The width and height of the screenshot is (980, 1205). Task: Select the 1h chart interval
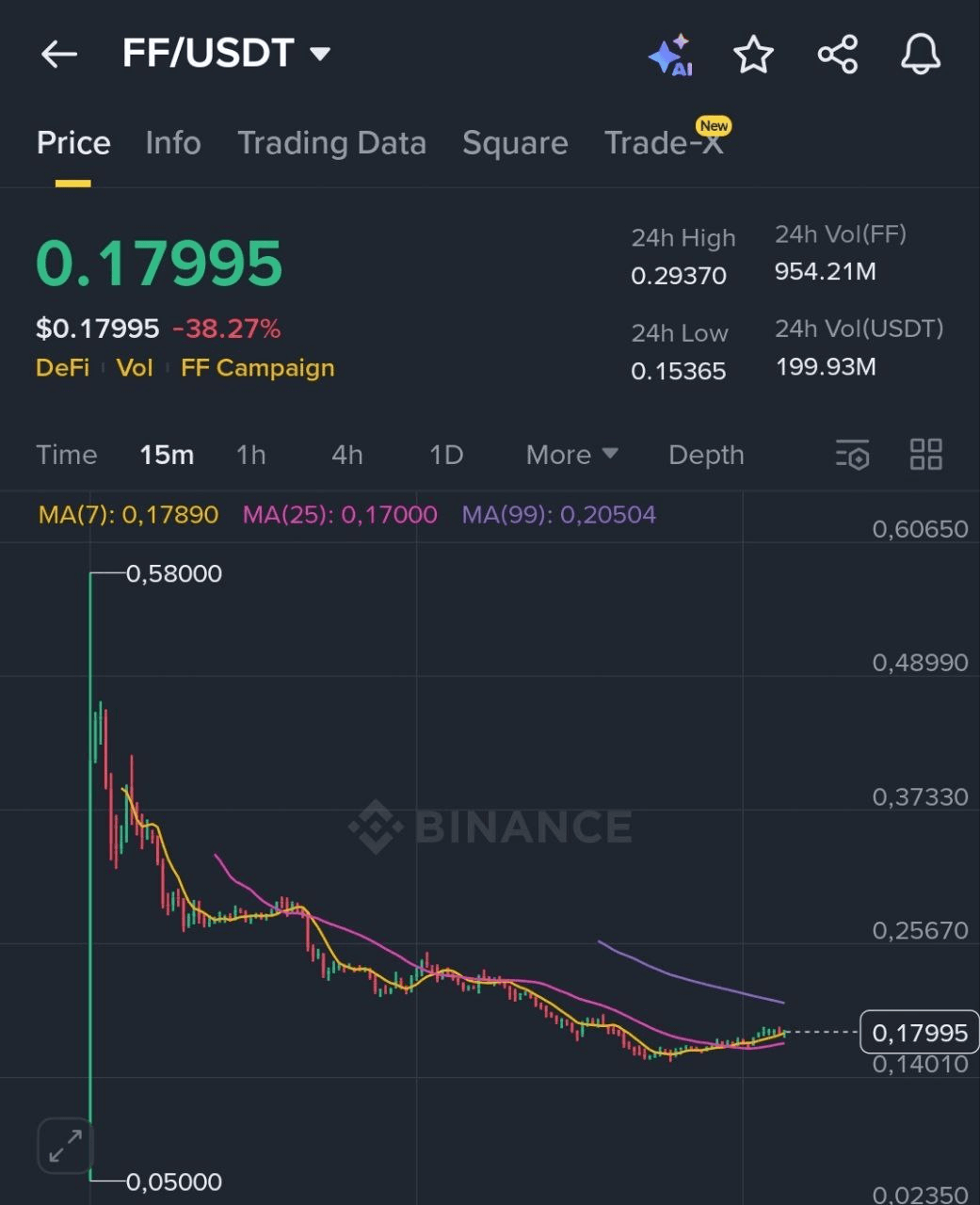(x=250, y=455)
